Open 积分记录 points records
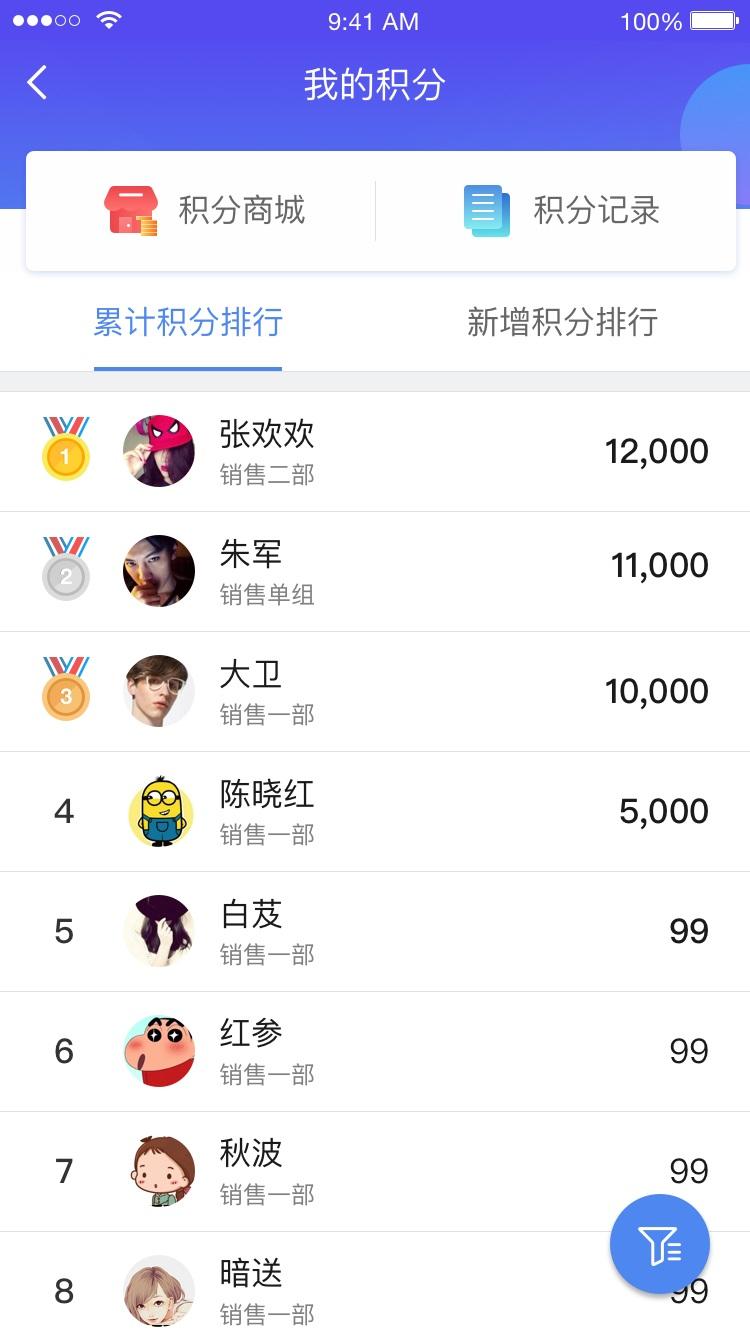The image size is (750, 1334). [x=561, y=211]
